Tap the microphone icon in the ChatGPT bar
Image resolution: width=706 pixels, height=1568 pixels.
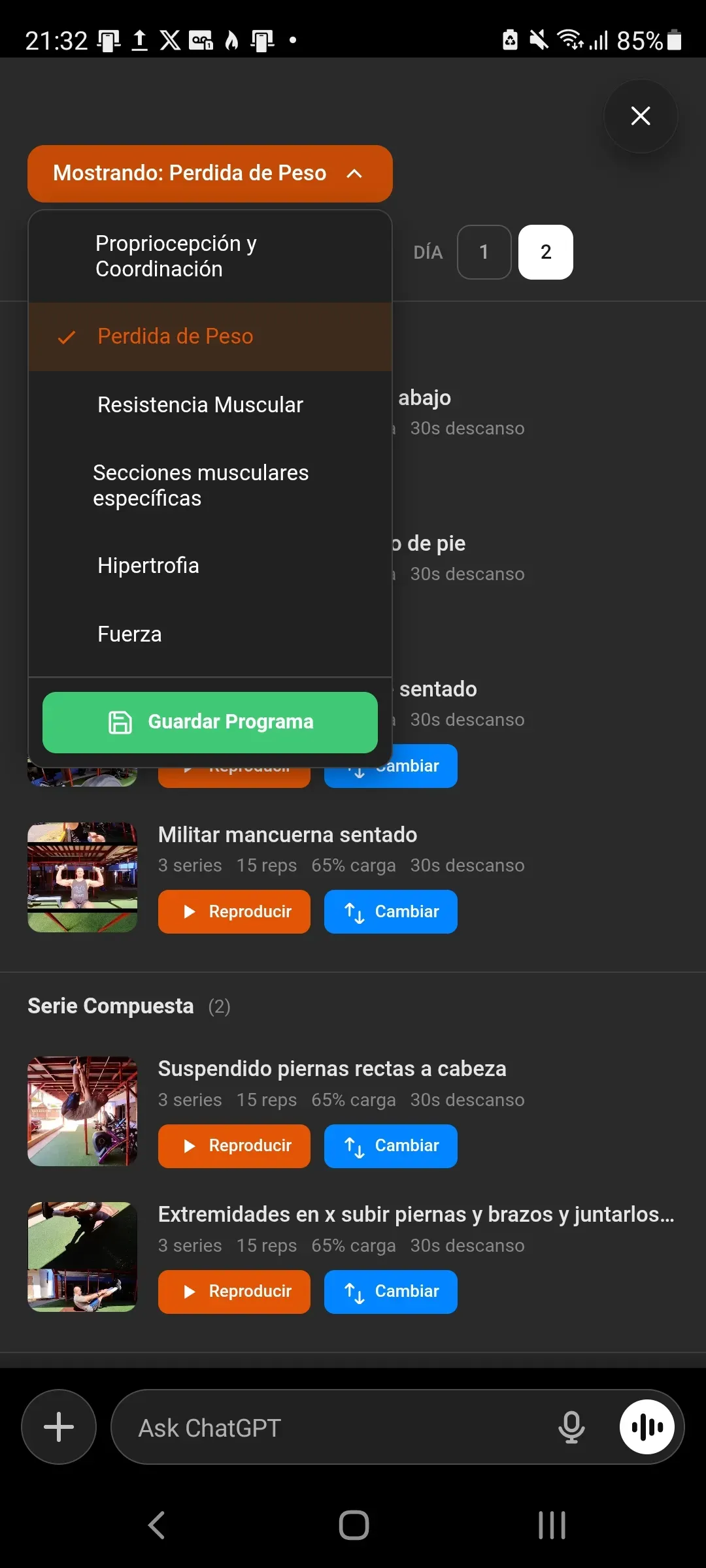click(x=571, y=1427)
